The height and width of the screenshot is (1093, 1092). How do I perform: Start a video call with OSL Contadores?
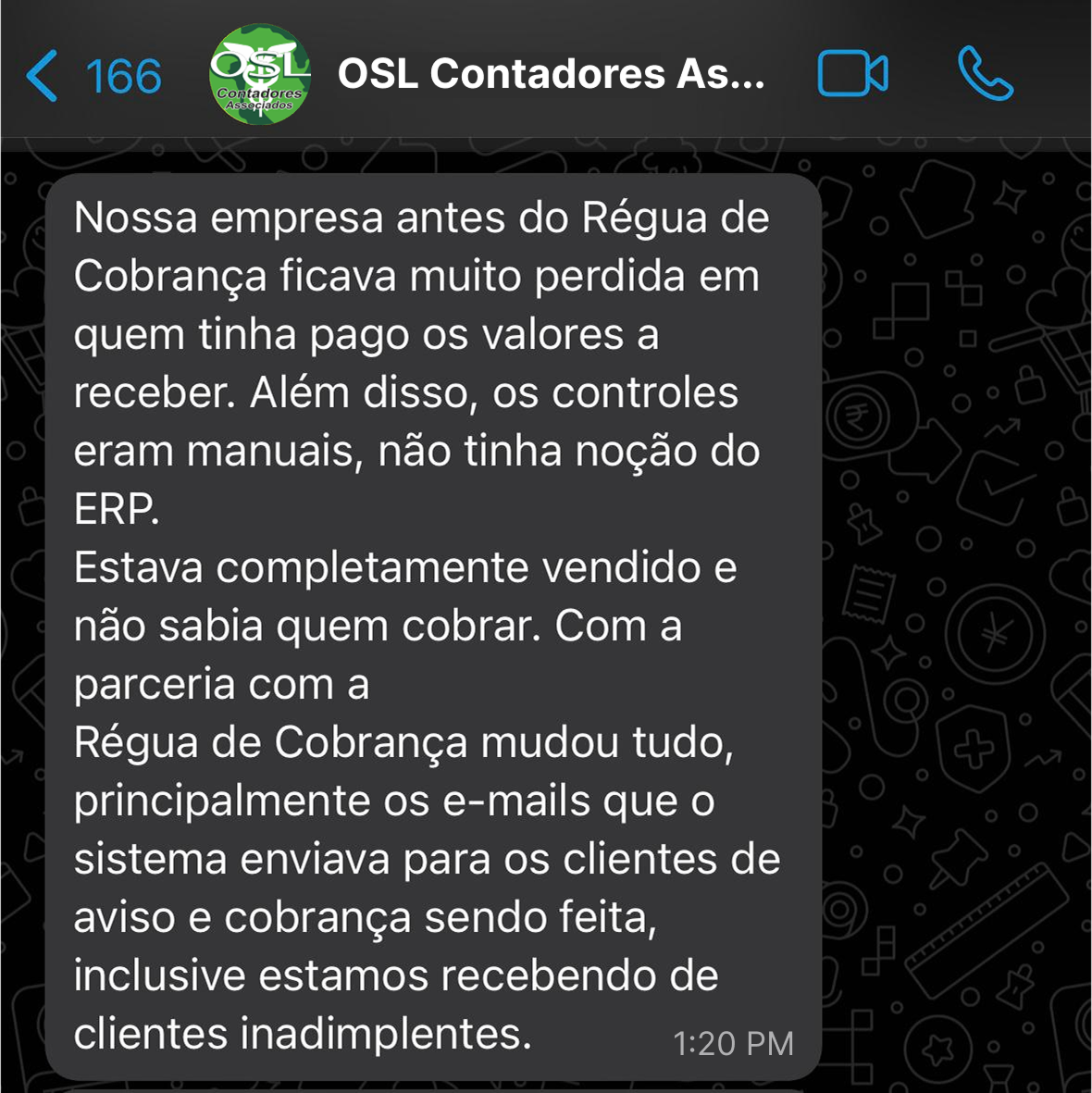click(x=852, y=74)
